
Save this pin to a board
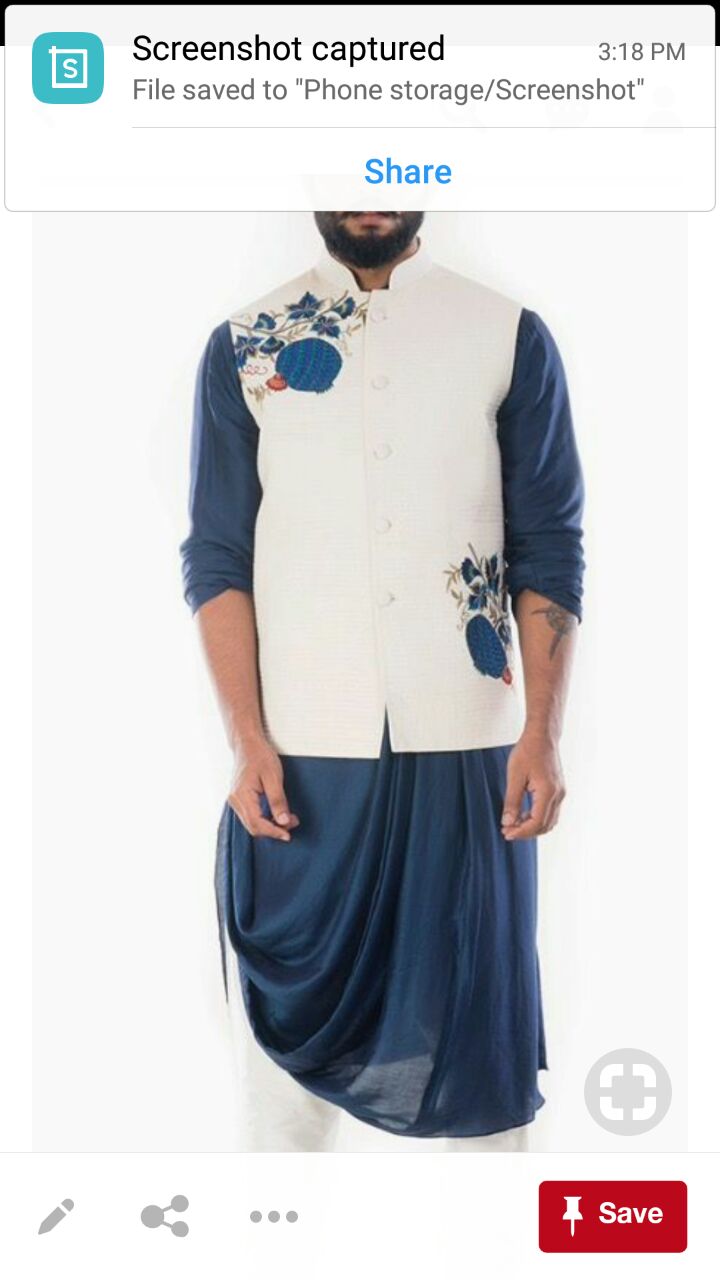(612, 1216)
